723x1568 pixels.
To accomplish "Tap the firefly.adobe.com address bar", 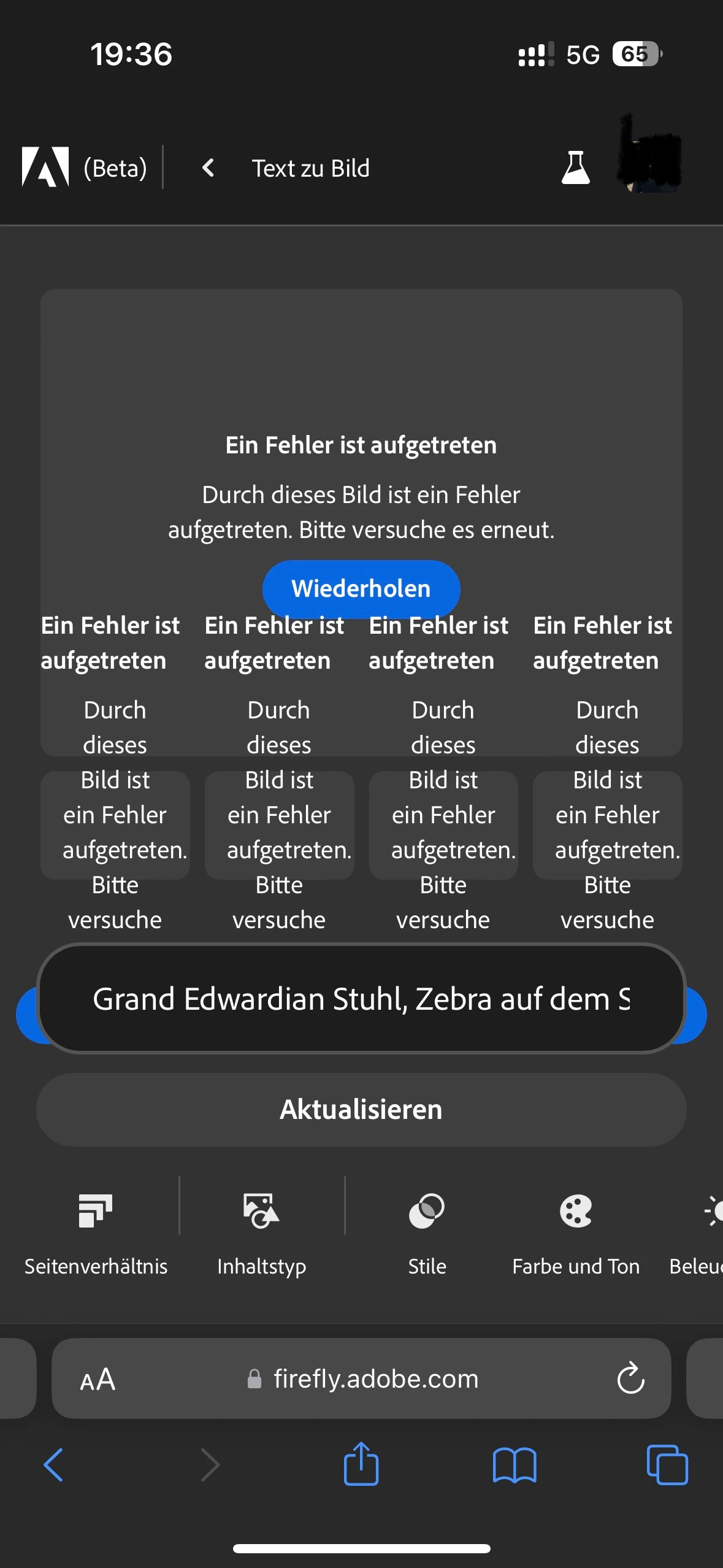I will [x=374, y=1378].
